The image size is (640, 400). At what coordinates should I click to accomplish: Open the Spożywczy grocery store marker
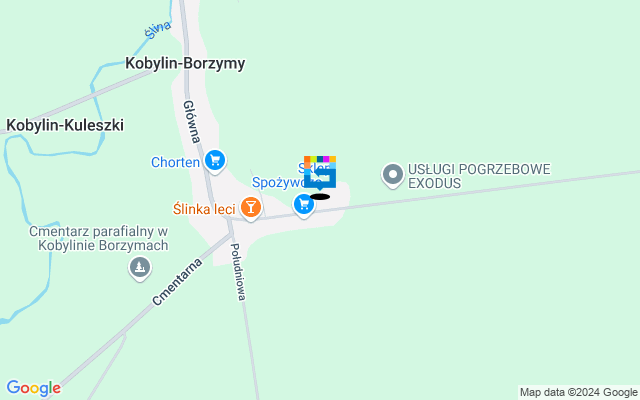click(304, 205)
